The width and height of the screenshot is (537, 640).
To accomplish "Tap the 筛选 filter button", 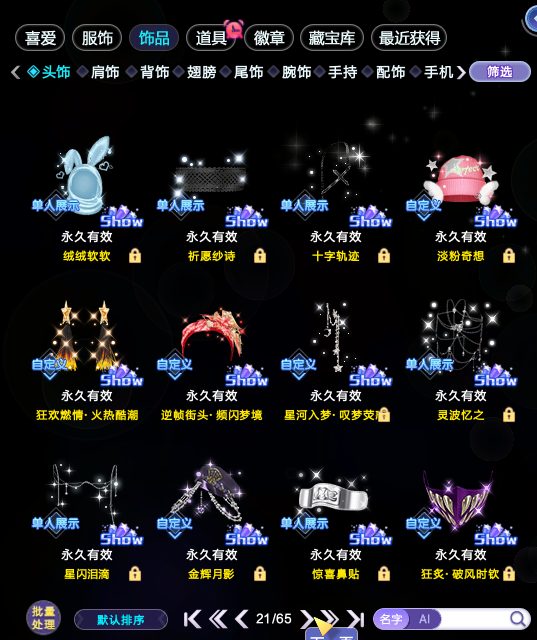I will click(x=499, y=72).
